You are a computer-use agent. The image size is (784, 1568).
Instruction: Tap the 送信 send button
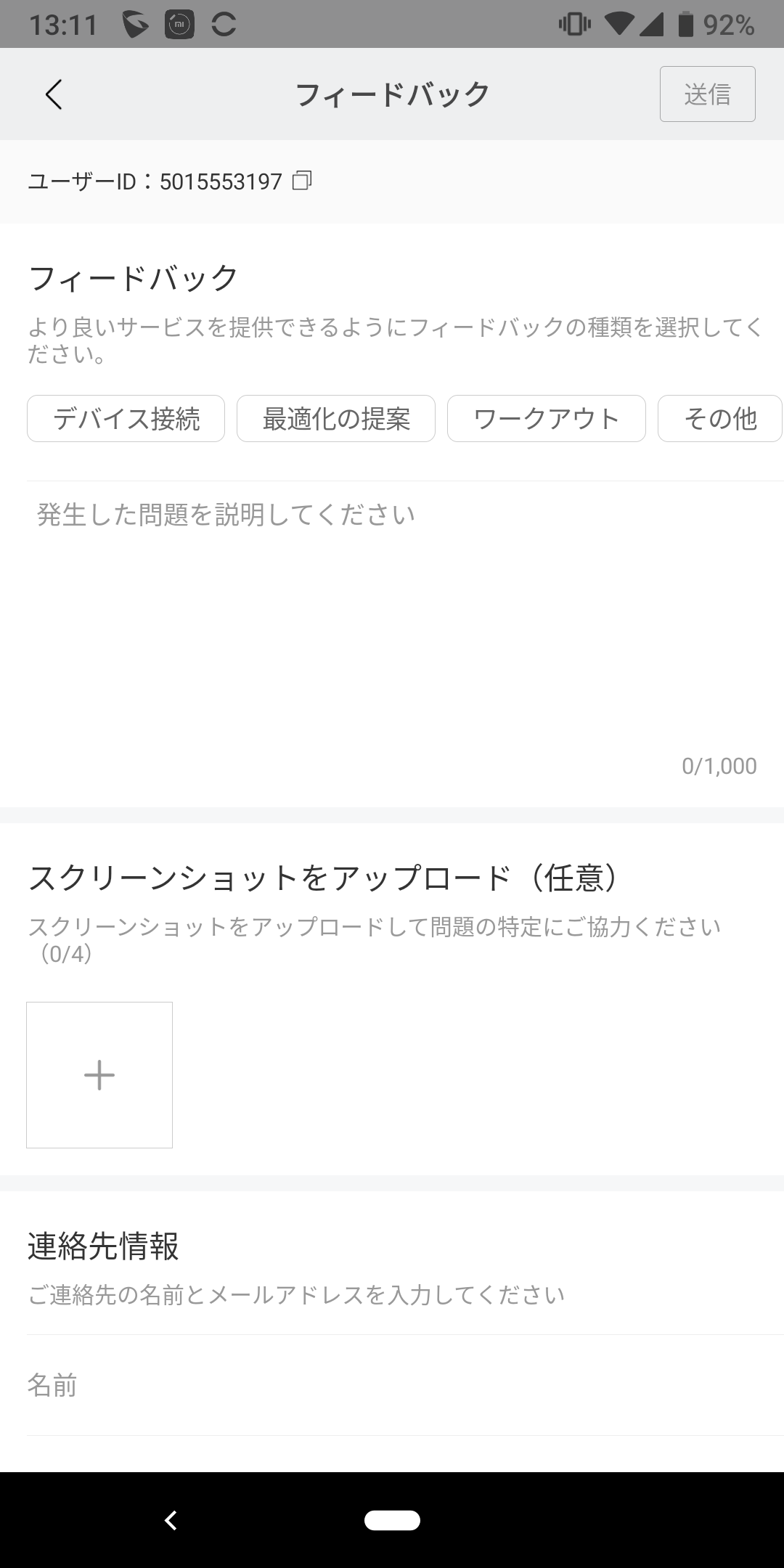(x=707, y=94)
